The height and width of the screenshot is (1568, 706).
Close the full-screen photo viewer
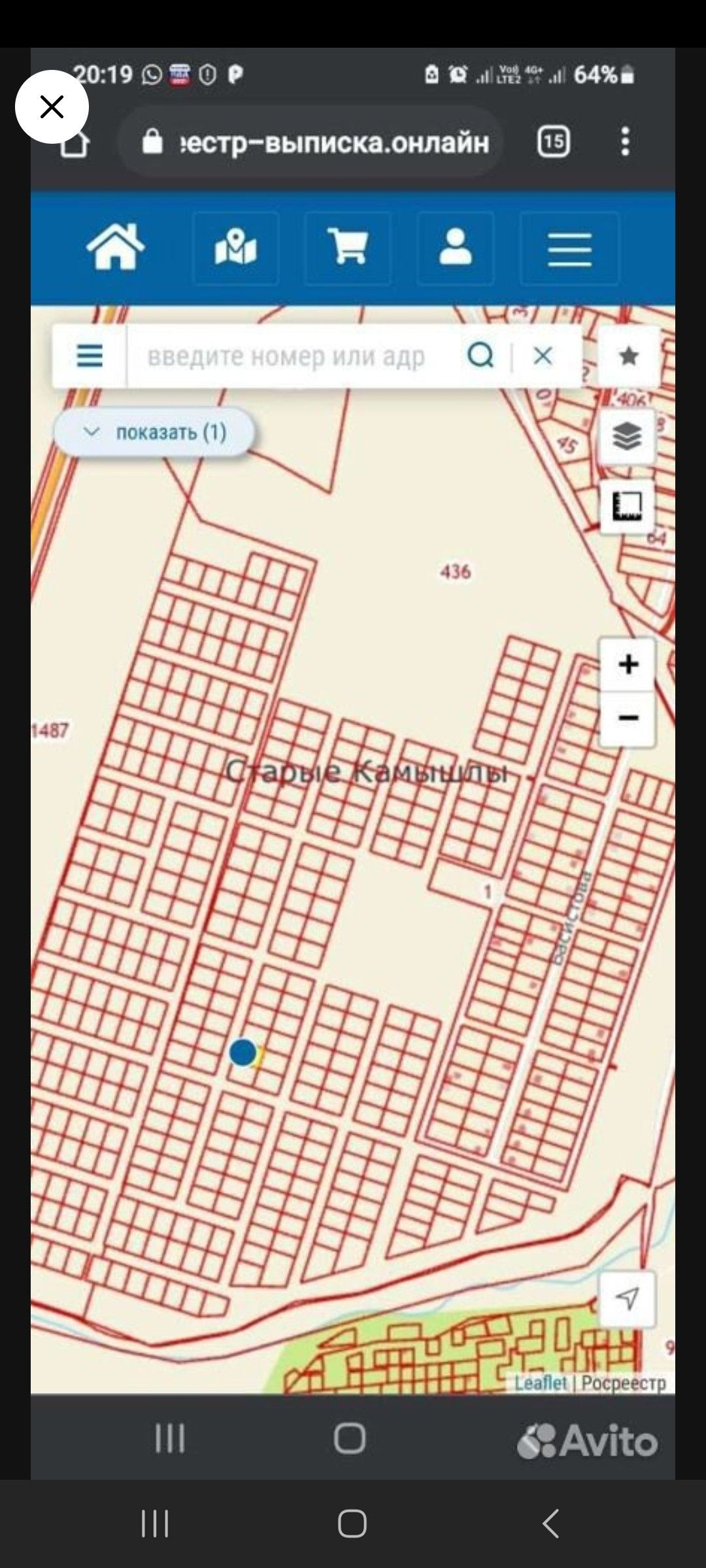[52, 107]
